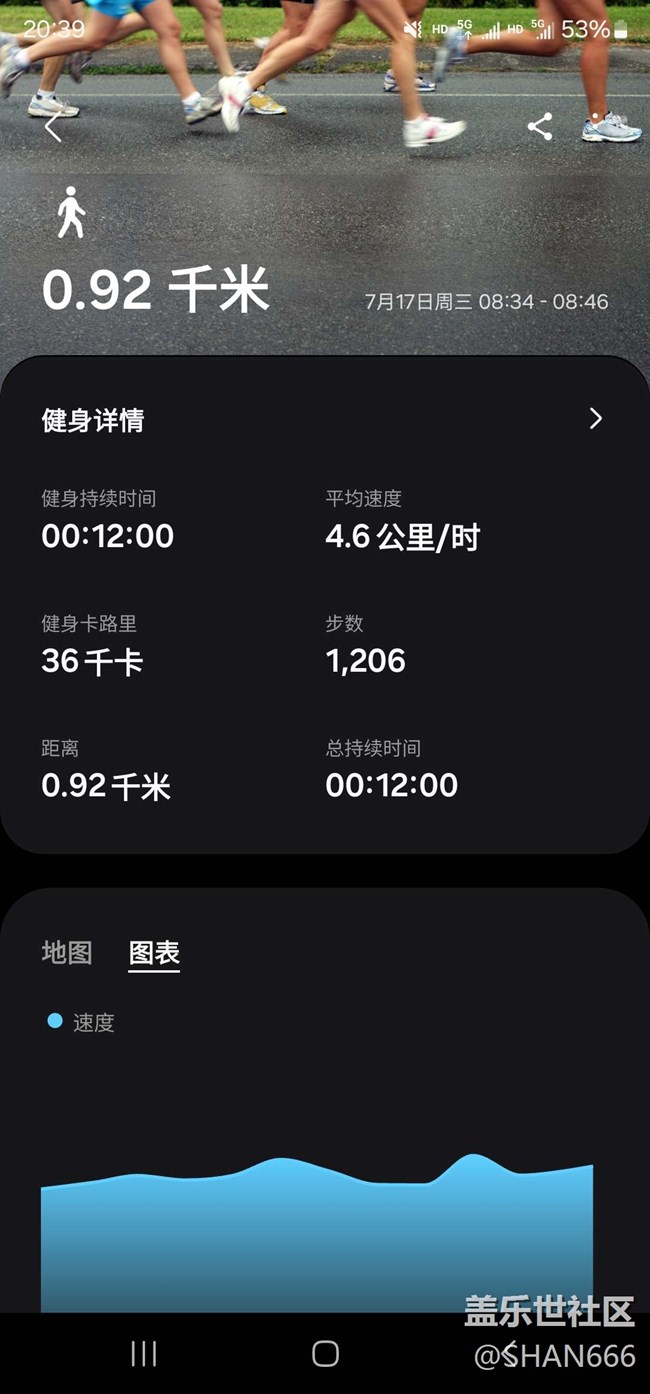The height and width of the screenshot is (1394, 650).
Task: Go back using the top arrow
Action: (53, 127)
